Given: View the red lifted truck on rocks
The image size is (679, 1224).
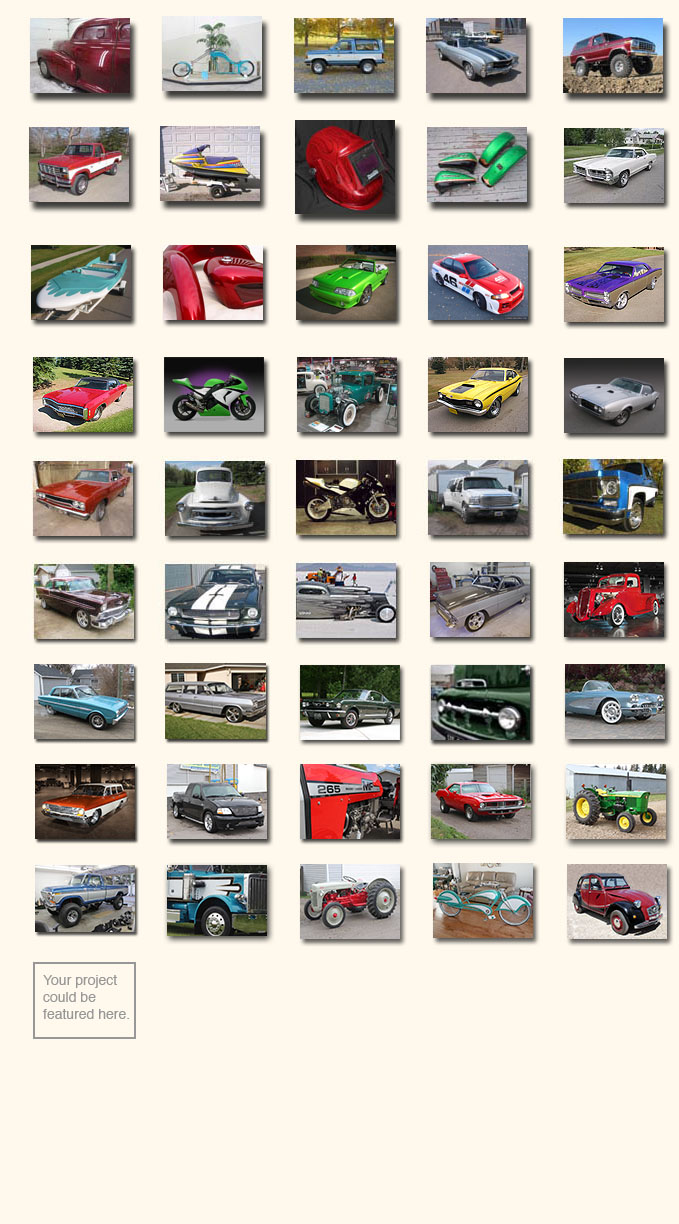Looking at the screenshot, I should [612, 56].
